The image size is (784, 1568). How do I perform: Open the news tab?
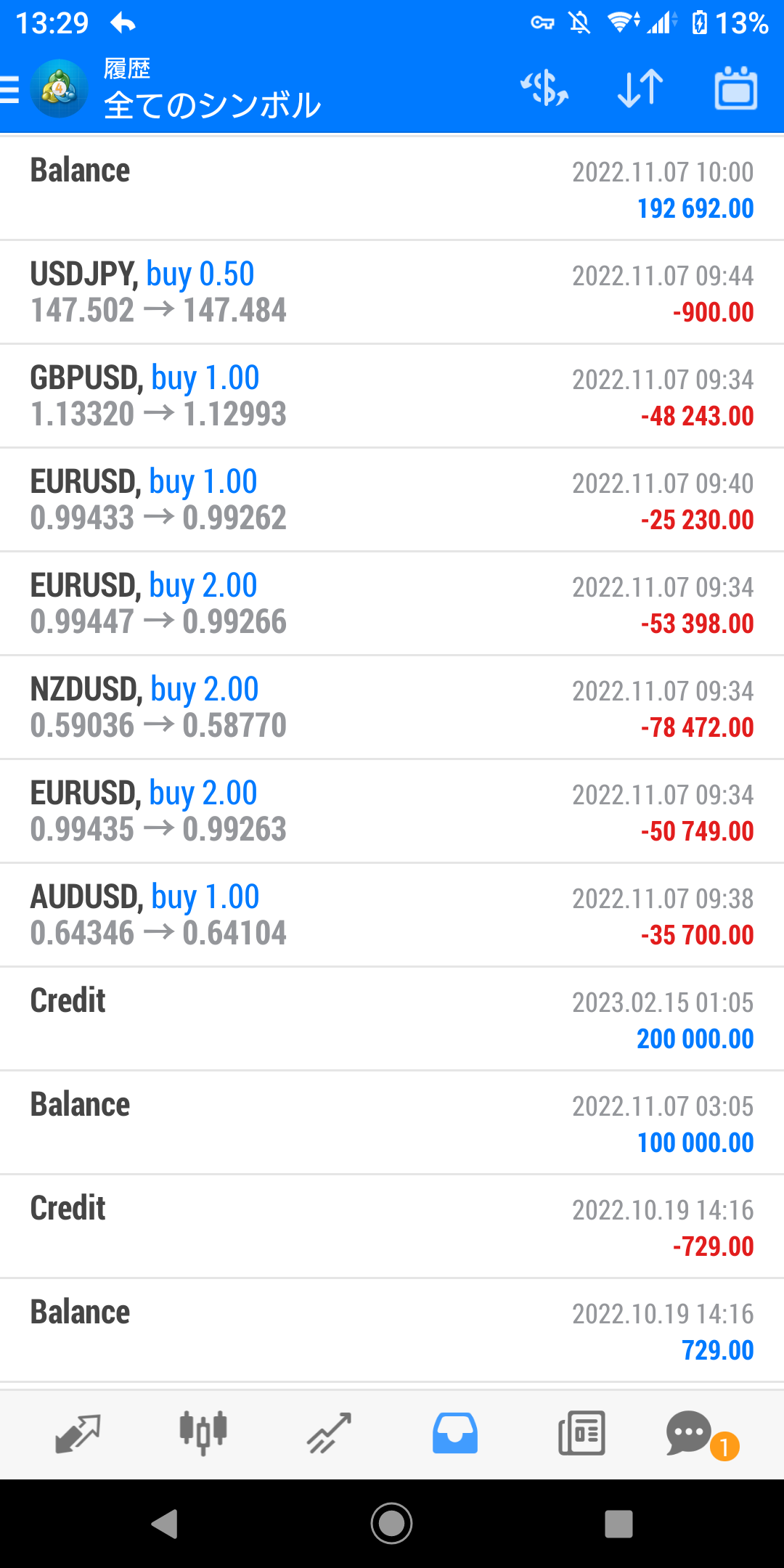tap(581, 1434)
